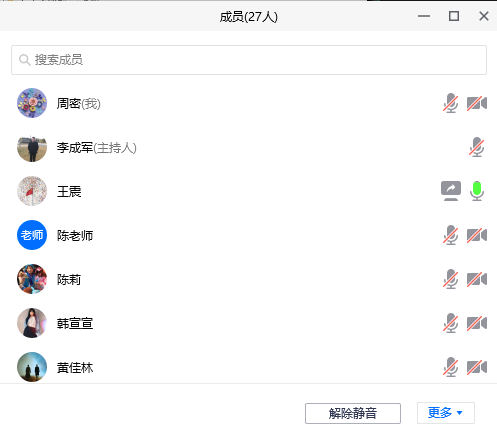497x437 pixels.
Task: Tap 韩宣宣's disabled camera icon
Action: point(477,323)
